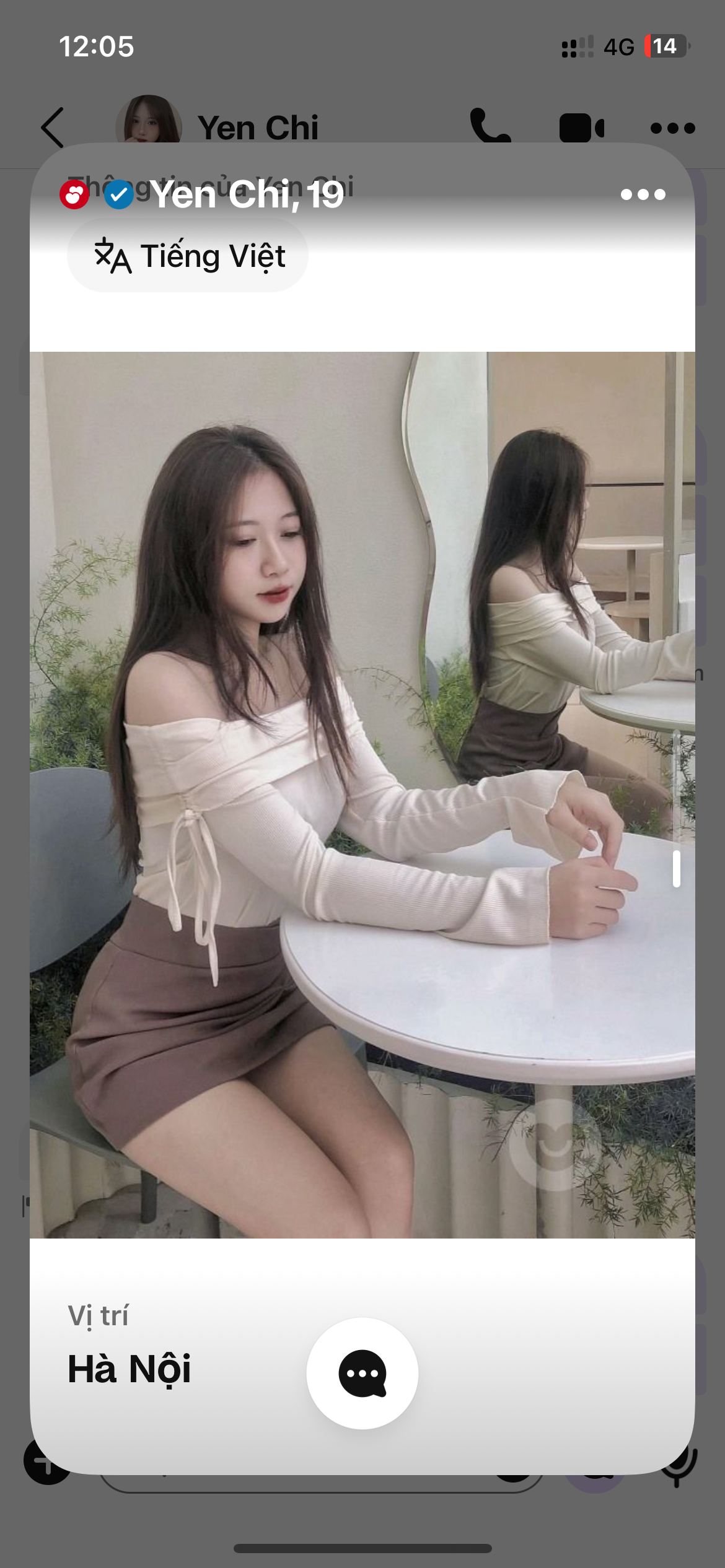This screenshot has width=725, height=1568.
Task: Open Yen Chi's profile photo
Action: click(362, 795)
